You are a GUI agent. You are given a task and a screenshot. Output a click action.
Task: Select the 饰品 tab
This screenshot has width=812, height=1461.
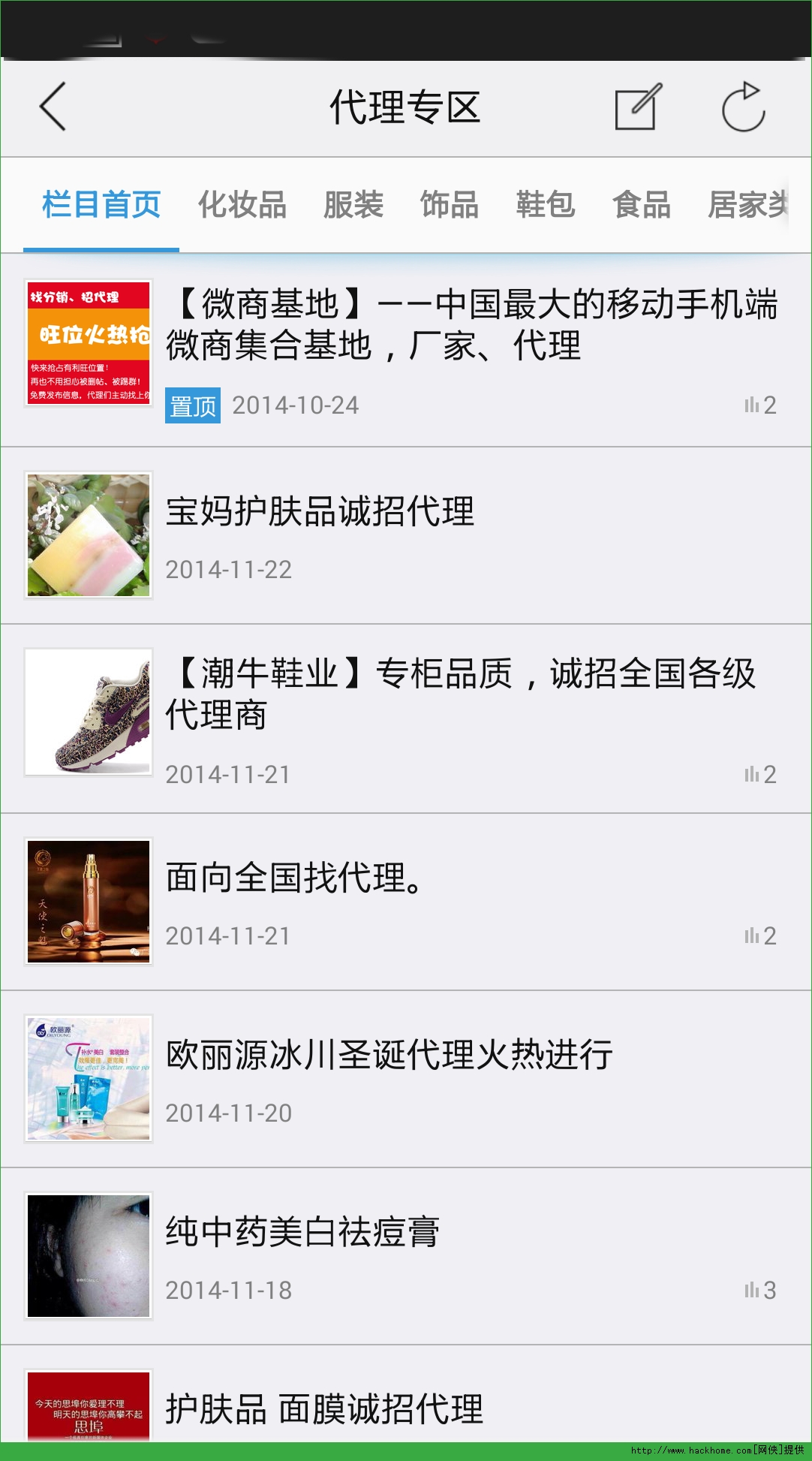[x=450, y=205]
